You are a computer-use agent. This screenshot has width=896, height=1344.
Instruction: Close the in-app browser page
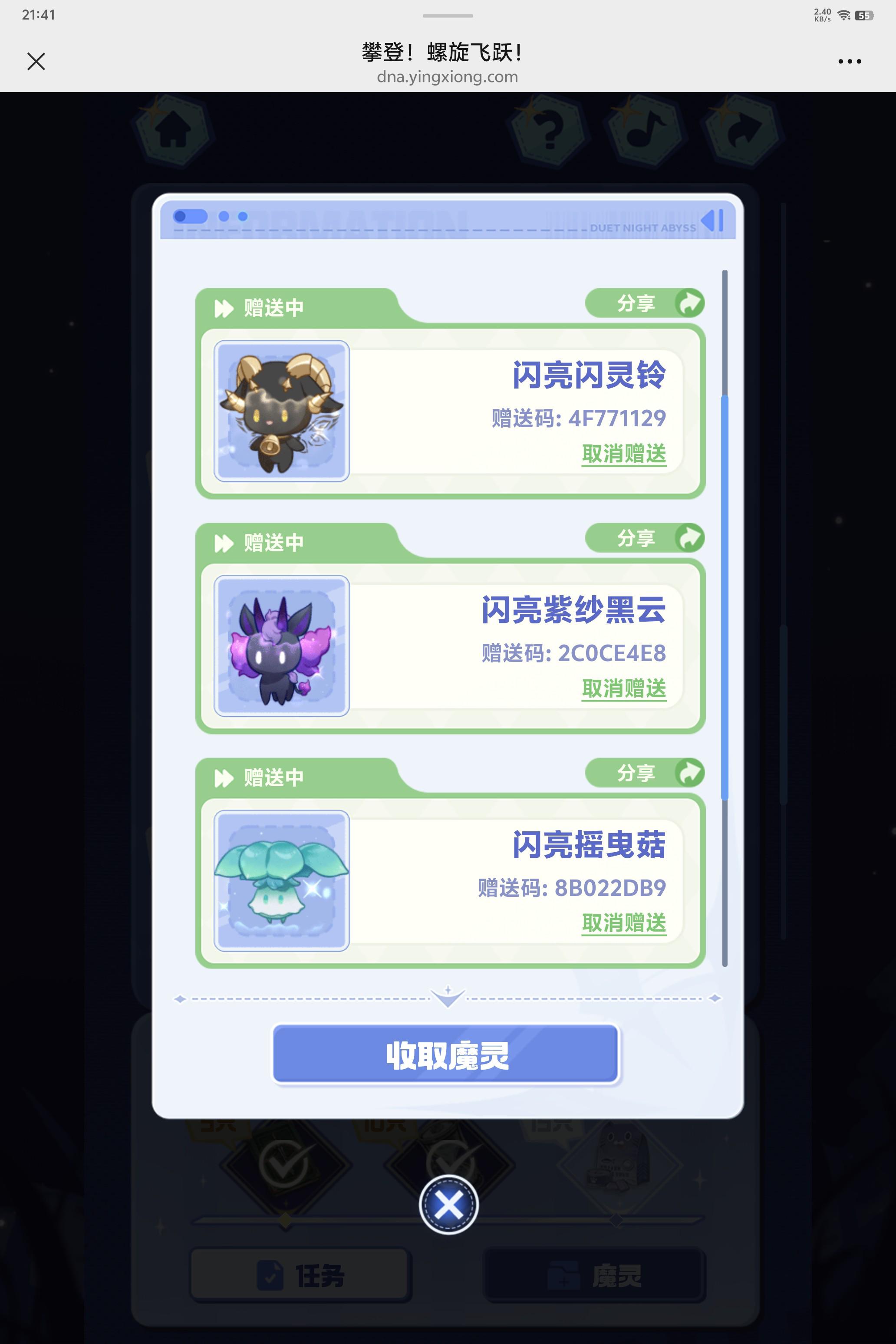point(36,61)
